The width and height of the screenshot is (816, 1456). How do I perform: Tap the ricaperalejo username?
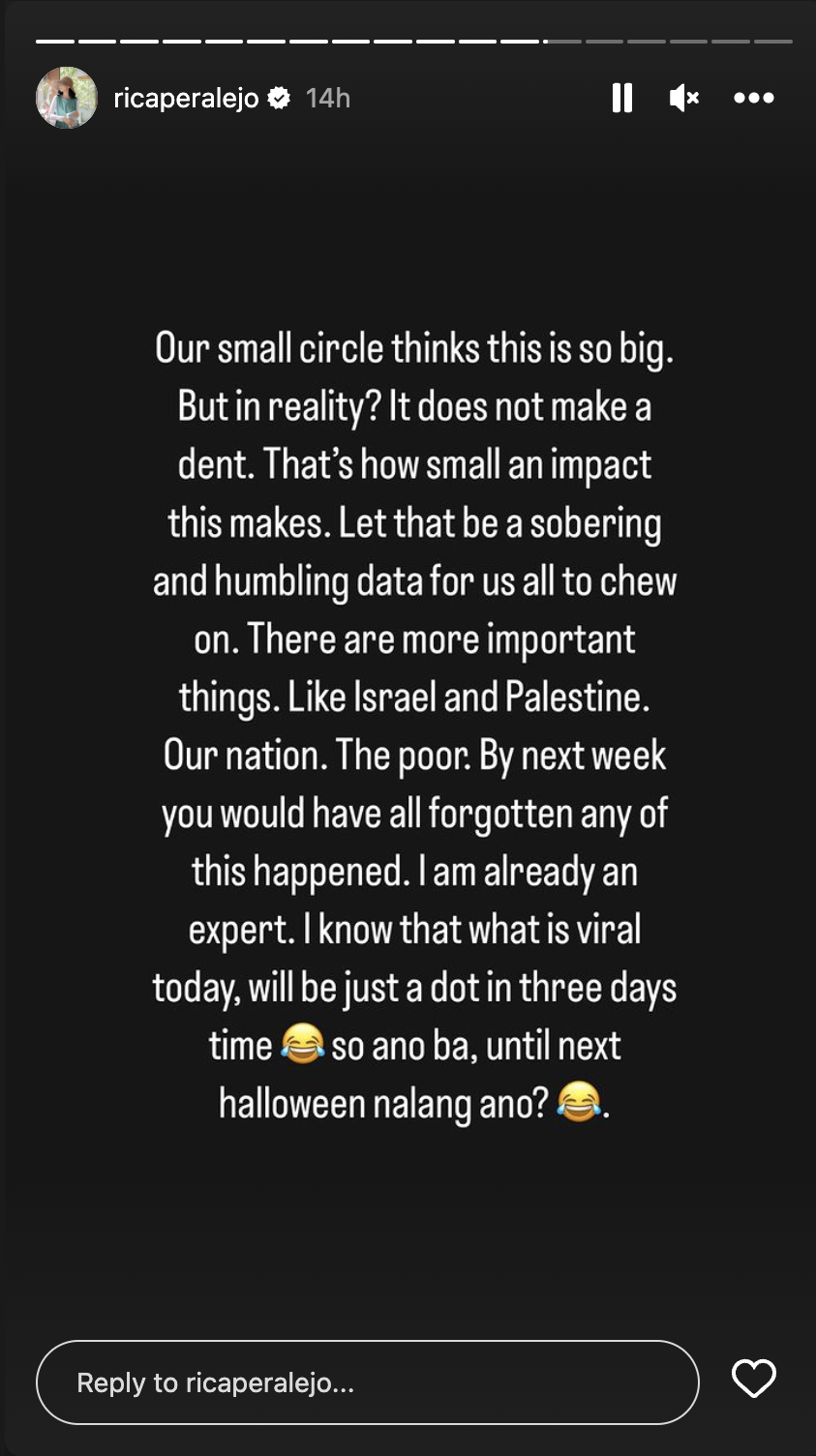[186, 98]
